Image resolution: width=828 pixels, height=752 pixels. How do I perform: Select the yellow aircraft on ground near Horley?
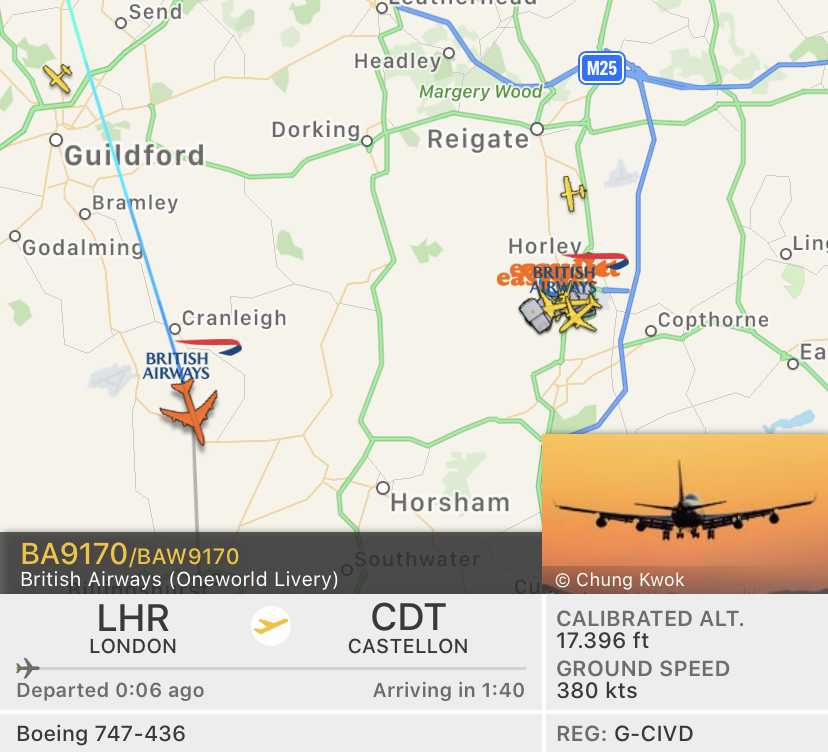(x=579, y=312)
